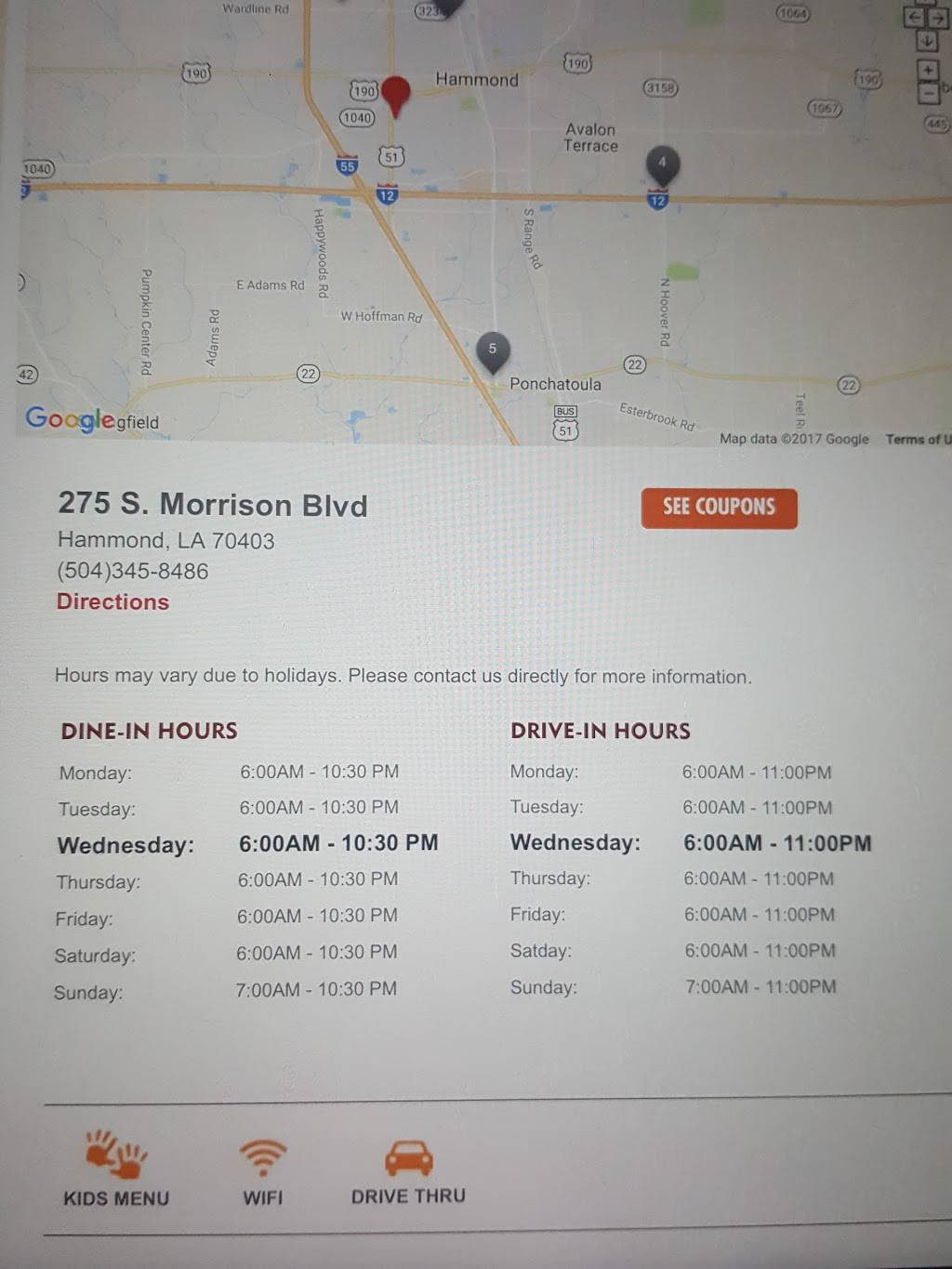Call the store at (504)345-8486

pyautogui.click(x=133, y=571)
